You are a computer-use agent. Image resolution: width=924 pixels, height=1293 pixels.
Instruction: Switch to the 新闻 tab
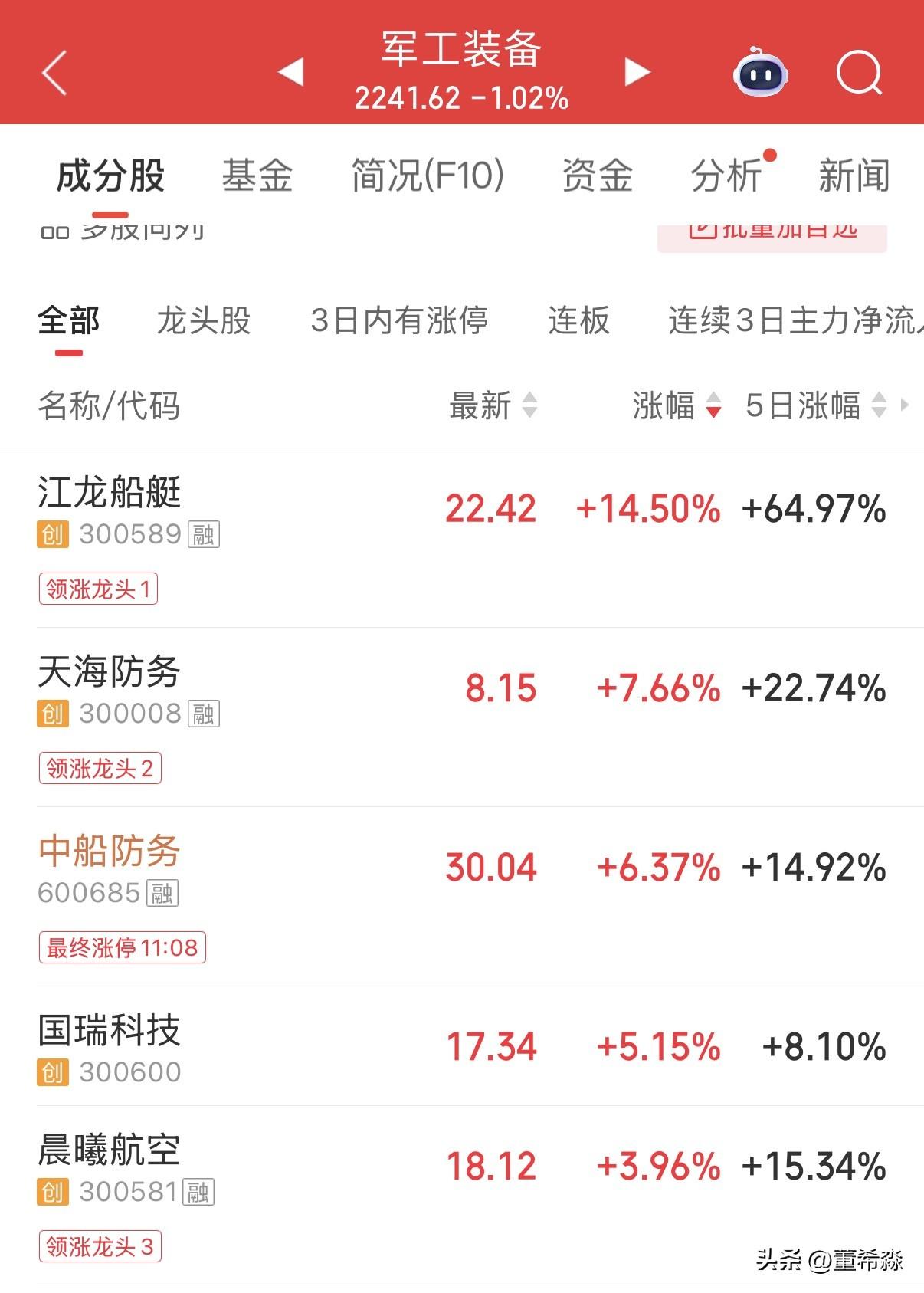[x=854, y=176]
